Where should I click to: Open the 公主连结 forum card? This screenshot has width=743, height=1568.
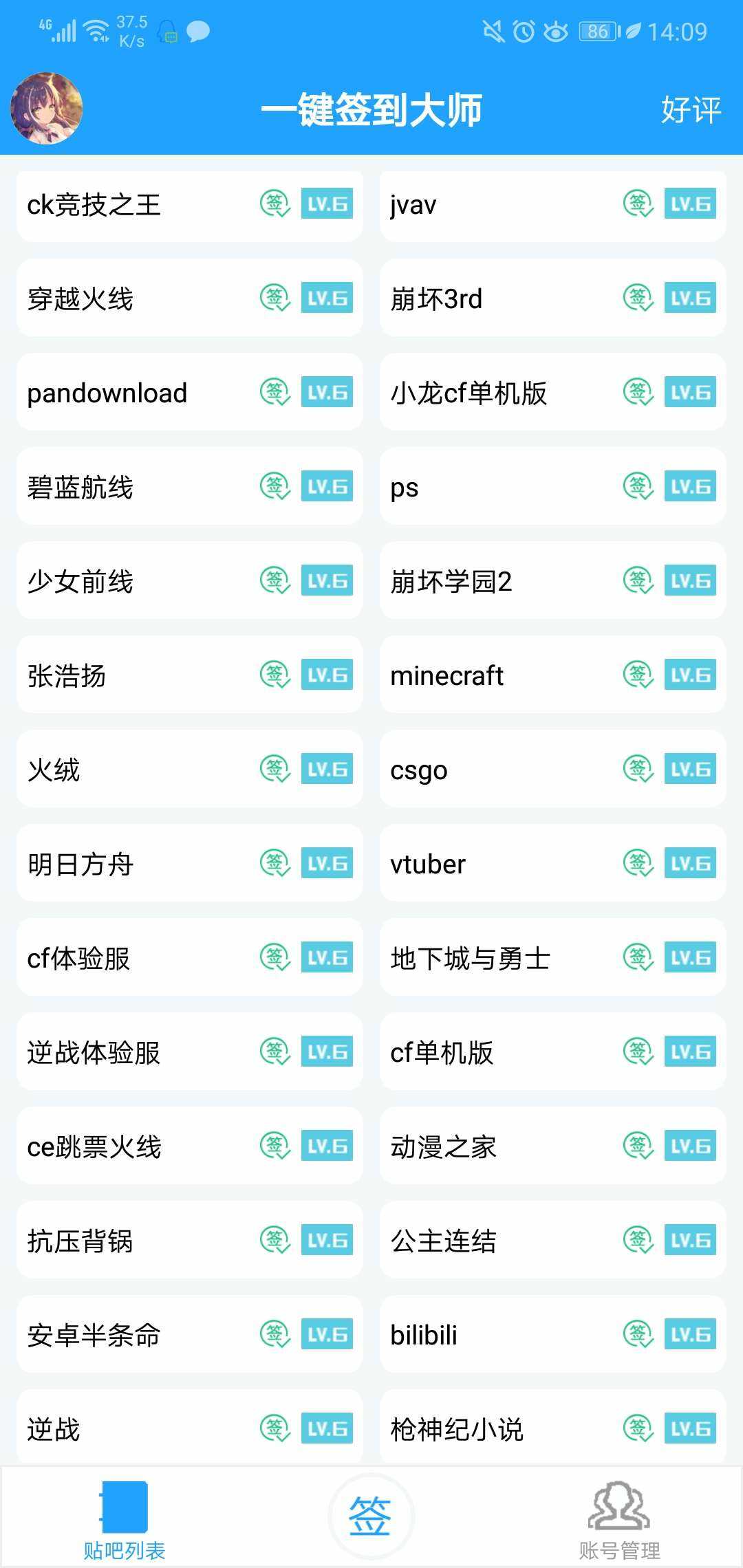pos(552,1241)
